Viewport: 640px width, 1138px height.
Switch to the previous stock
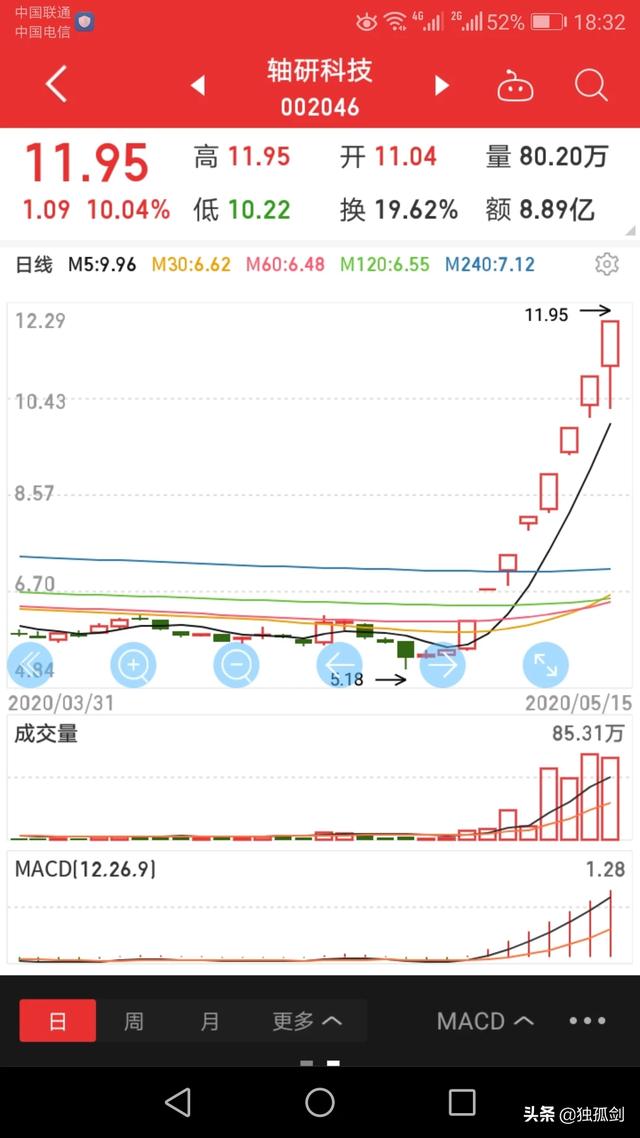point(198,86)
